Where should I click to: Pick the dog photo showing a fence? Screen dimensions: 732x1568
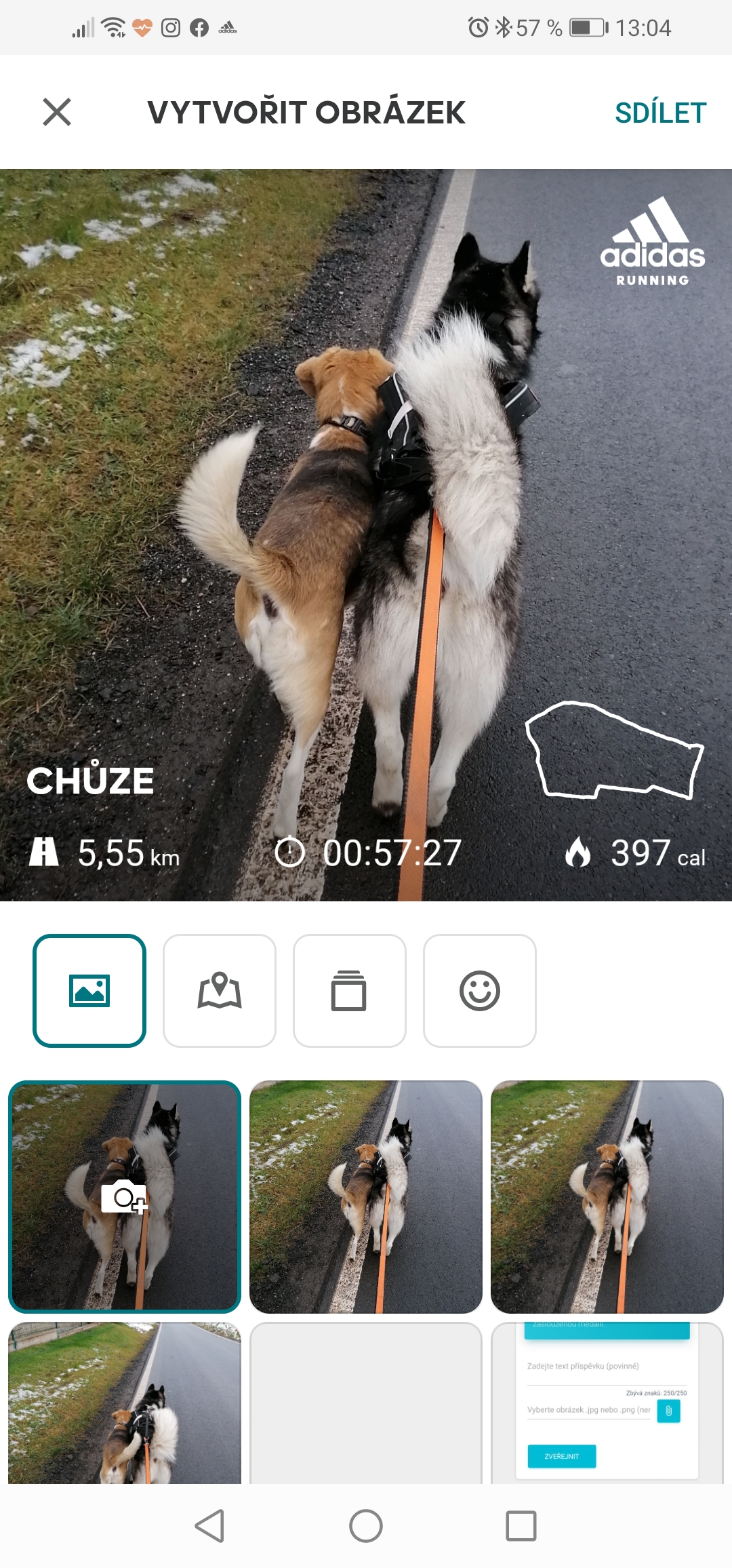(125, 1403)
